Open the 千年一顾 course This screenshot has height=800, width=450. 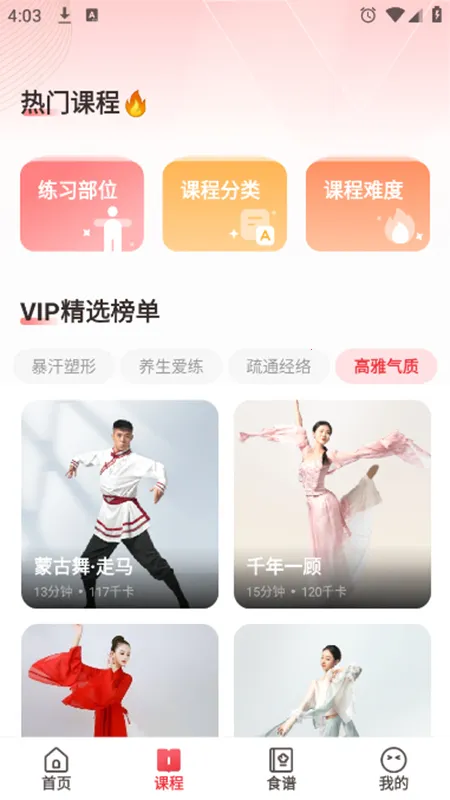332,504
